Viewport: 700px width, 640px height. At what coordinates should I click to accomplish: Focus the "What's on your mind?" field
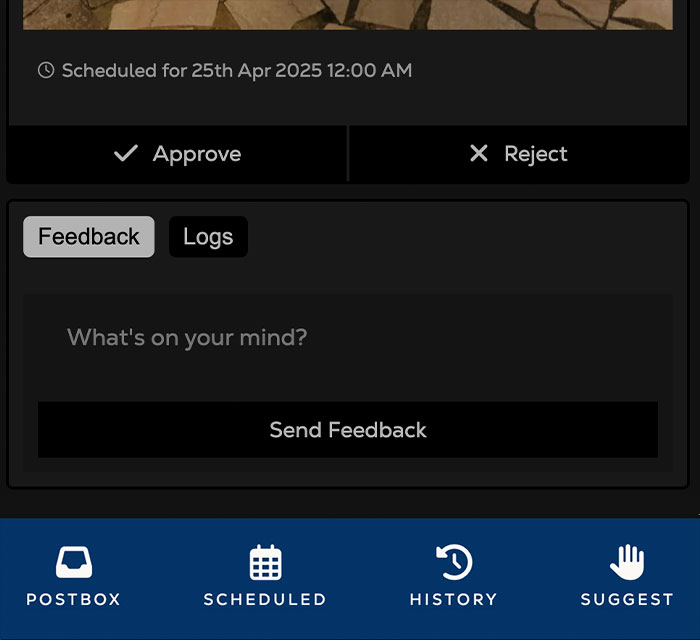(x=347, y=338)
